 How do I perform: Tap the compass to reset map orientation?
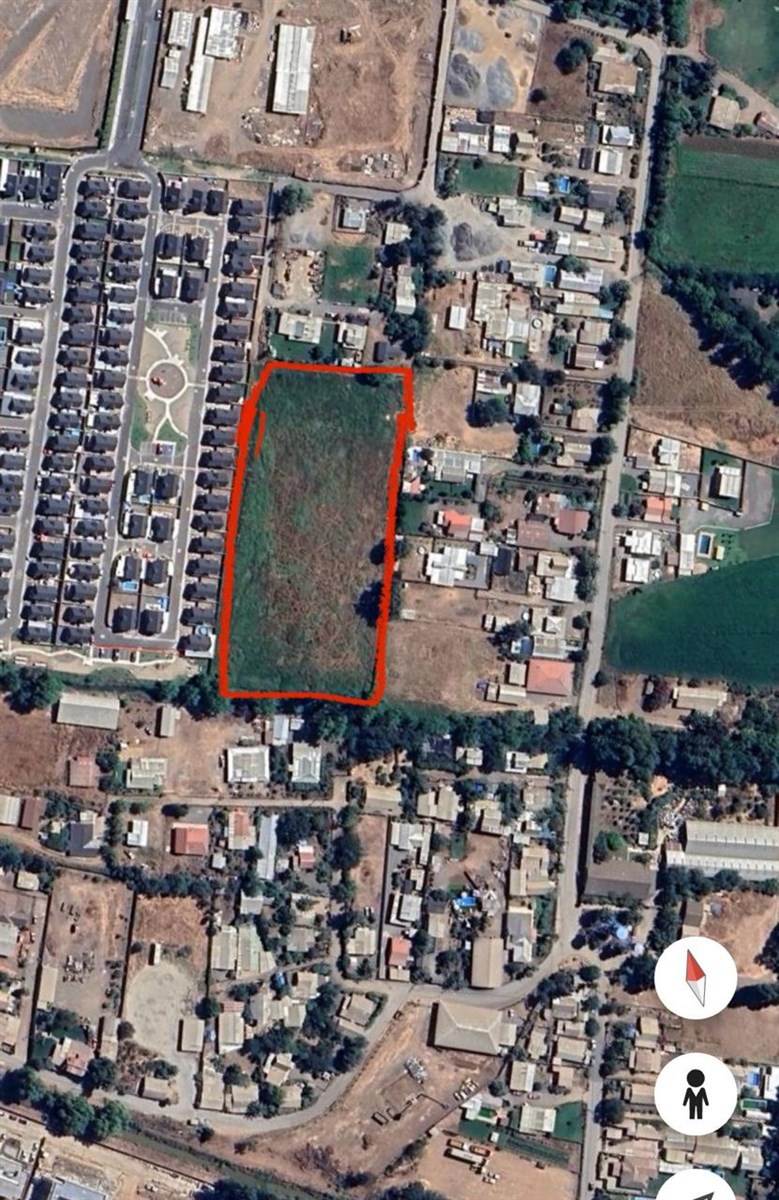pyautogui.click(x=696, y=977)
